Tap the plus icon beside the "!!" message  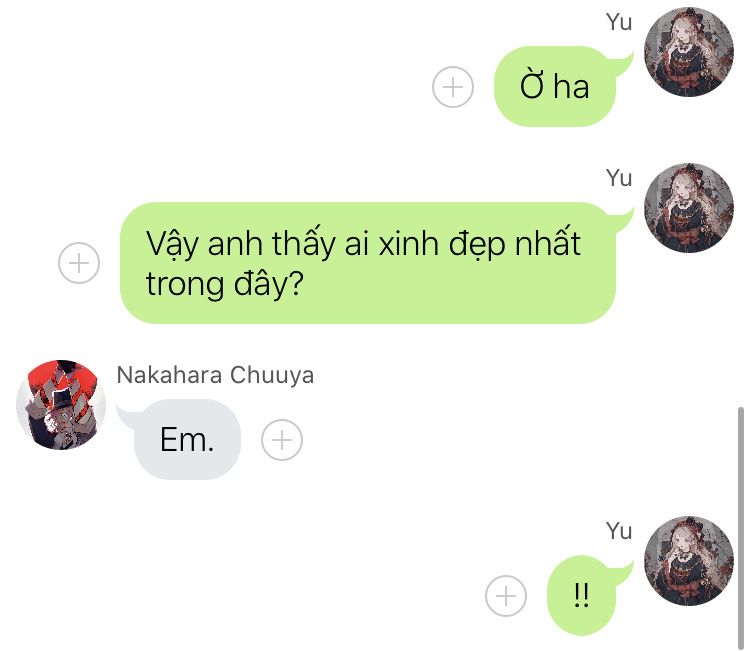(506, 597)
